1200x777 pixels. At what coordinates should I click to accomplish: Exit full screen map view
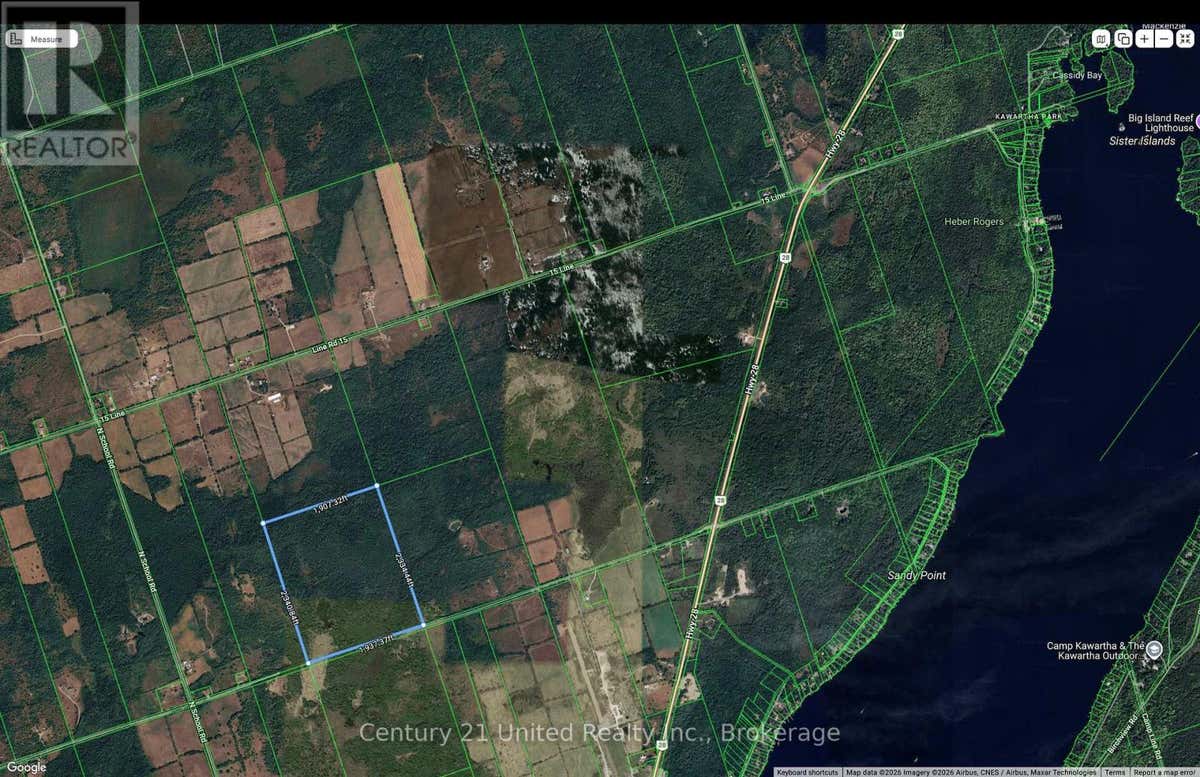coord(1186,39)
